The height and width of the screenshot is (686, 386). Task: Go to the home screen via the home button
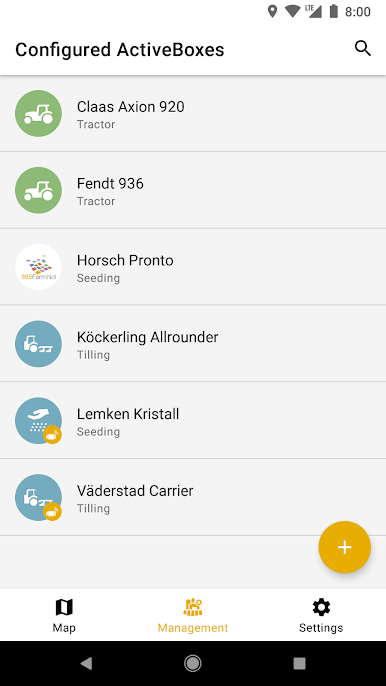[x=193, y=664]
